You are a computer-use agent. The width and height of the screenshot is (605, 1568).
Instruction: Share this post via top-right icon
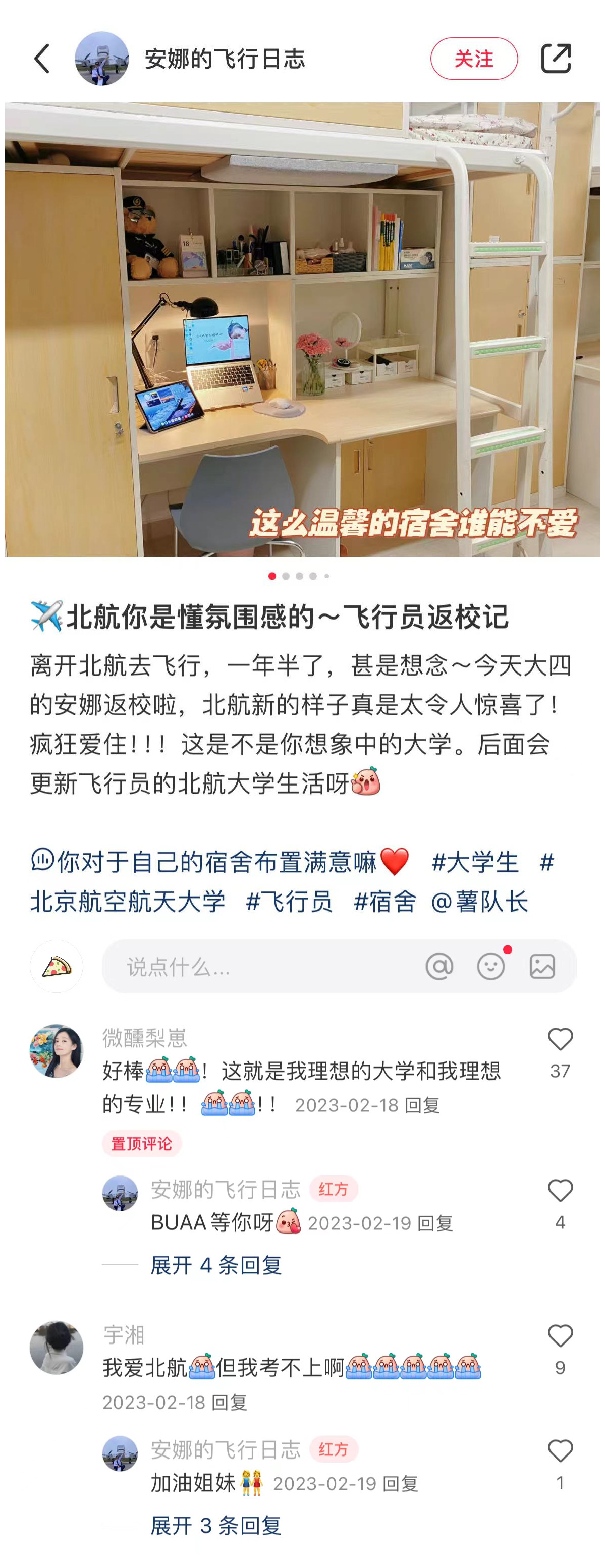click(x=556, y=59)
